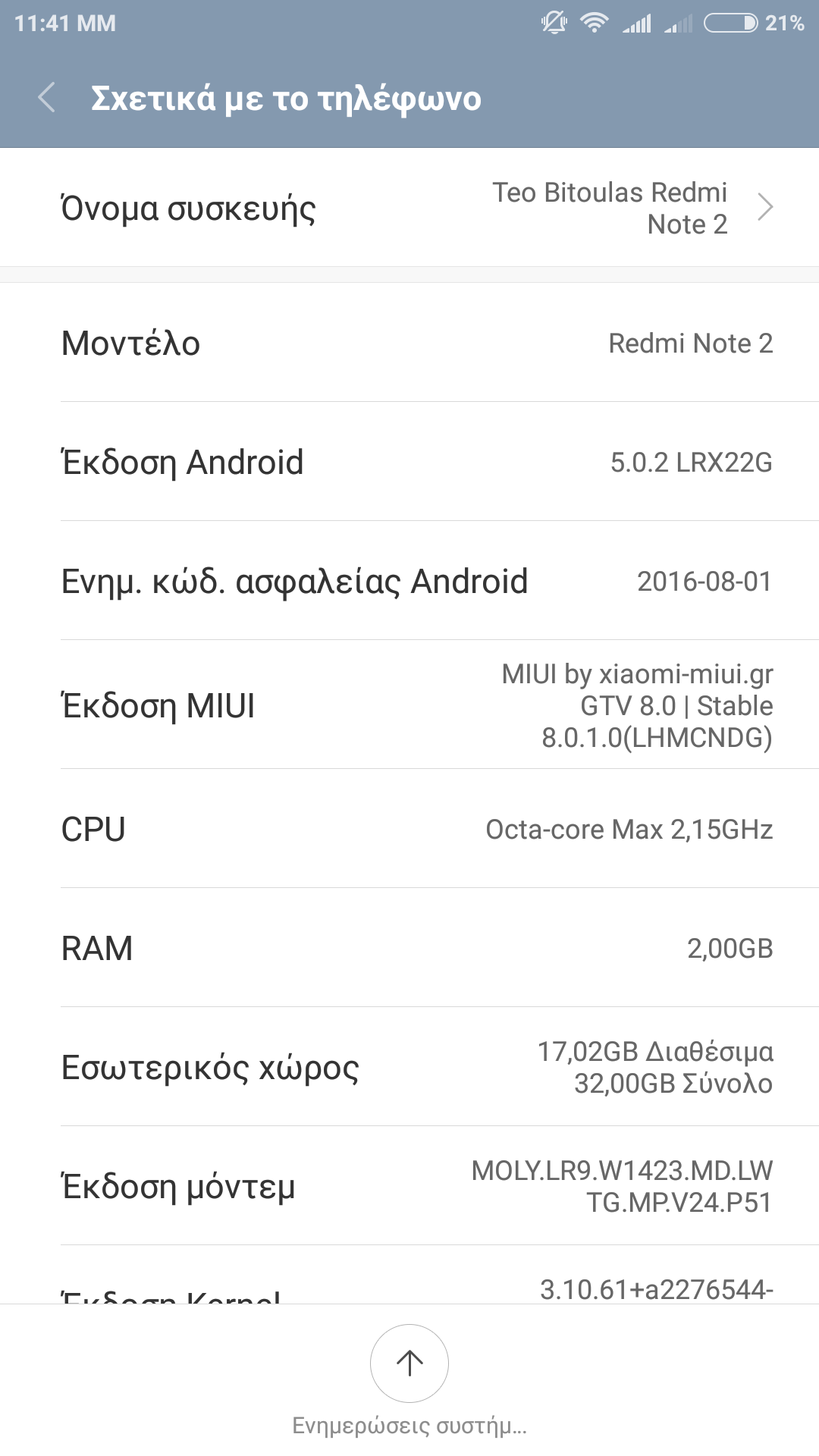
Task: Tap the Έκδοση Android row
Action: click(x=409, y=462)
